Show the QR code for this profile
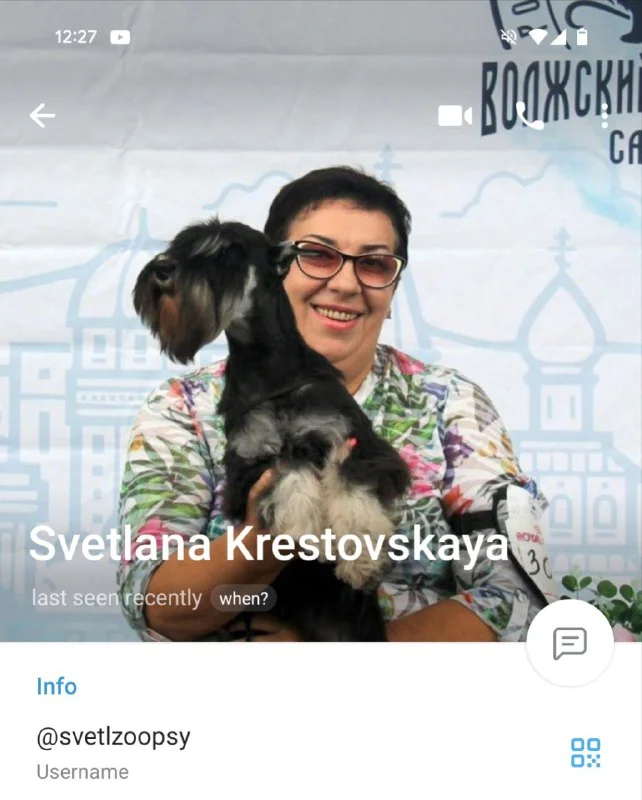 pos(585,753)
